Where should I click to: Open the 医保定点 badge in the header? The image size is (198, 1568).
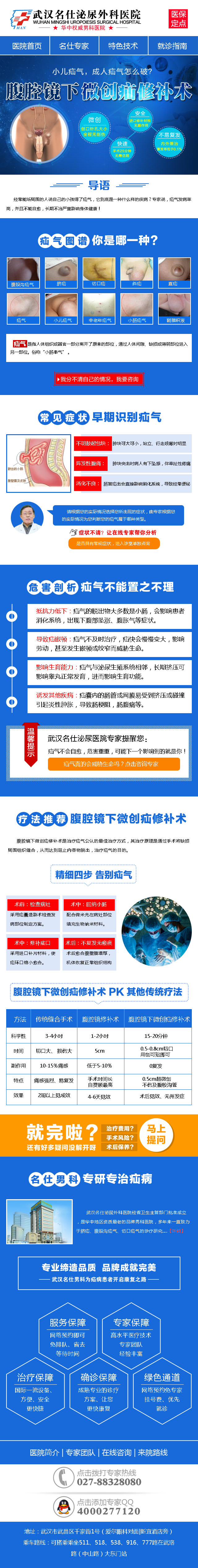[179, 18]
